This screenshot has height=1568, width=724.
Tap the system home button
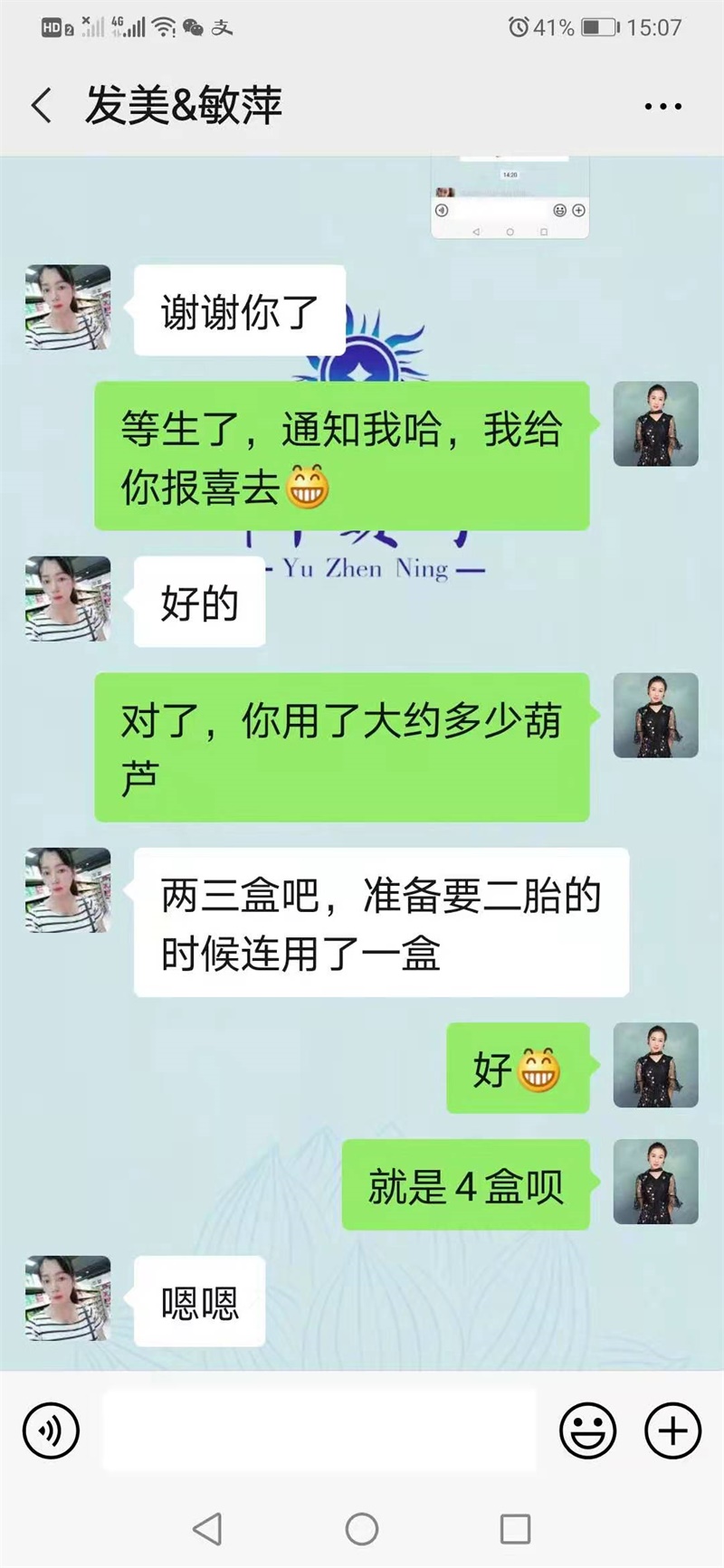tap(361, 1529)
